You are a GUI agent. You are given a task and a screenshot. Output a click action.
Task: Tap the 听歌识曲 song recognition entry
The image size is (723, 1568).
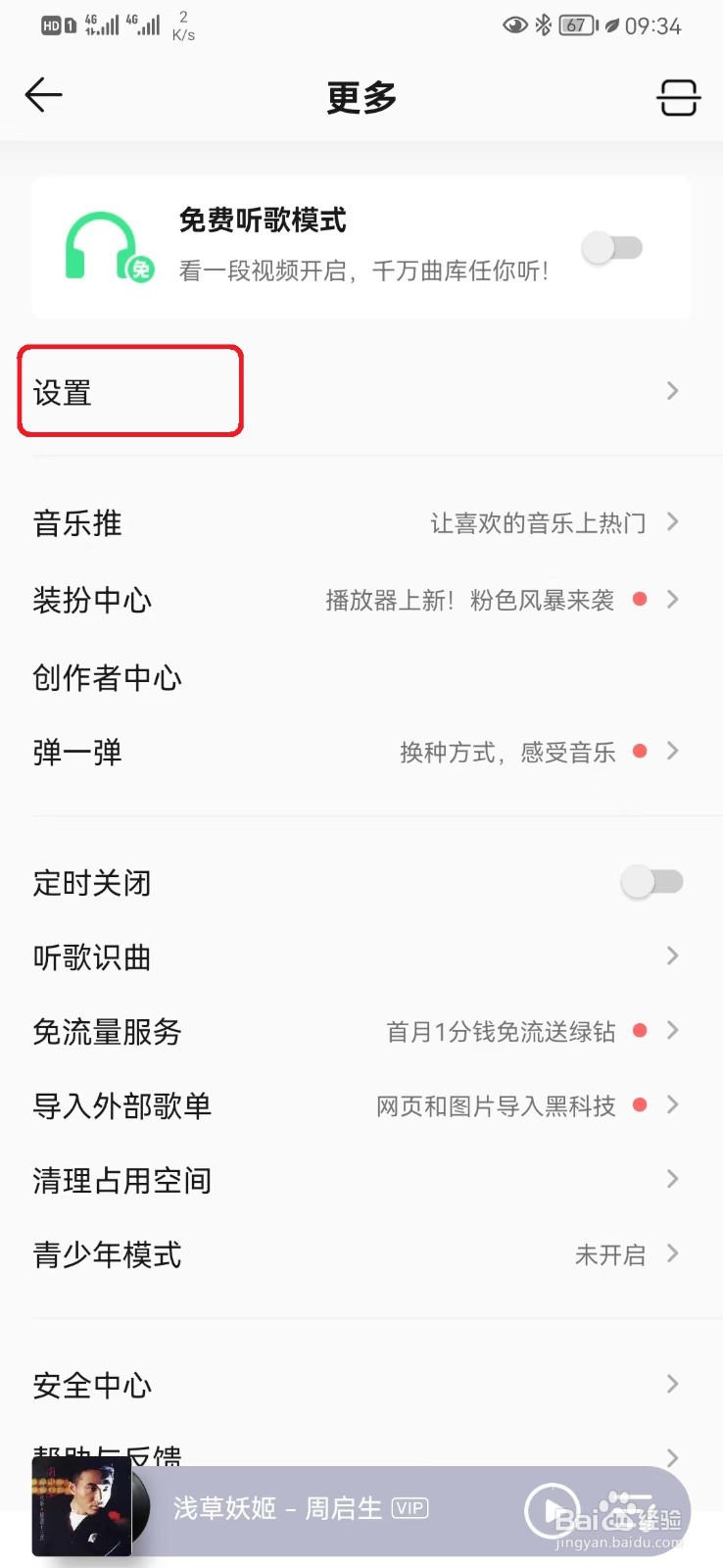pyautogui.click(x=91, y=957)
